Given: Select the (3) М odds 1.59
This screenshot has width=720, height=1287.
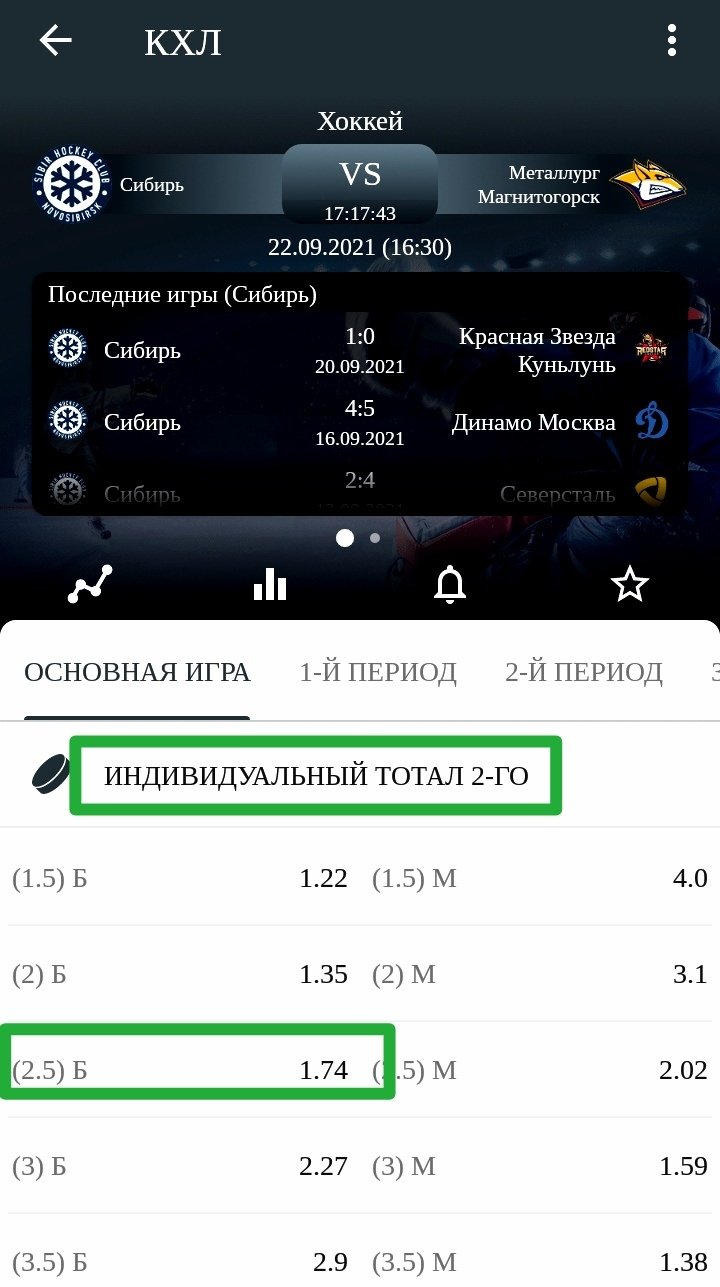Looking at the screenshot, I should [540, 1166].
